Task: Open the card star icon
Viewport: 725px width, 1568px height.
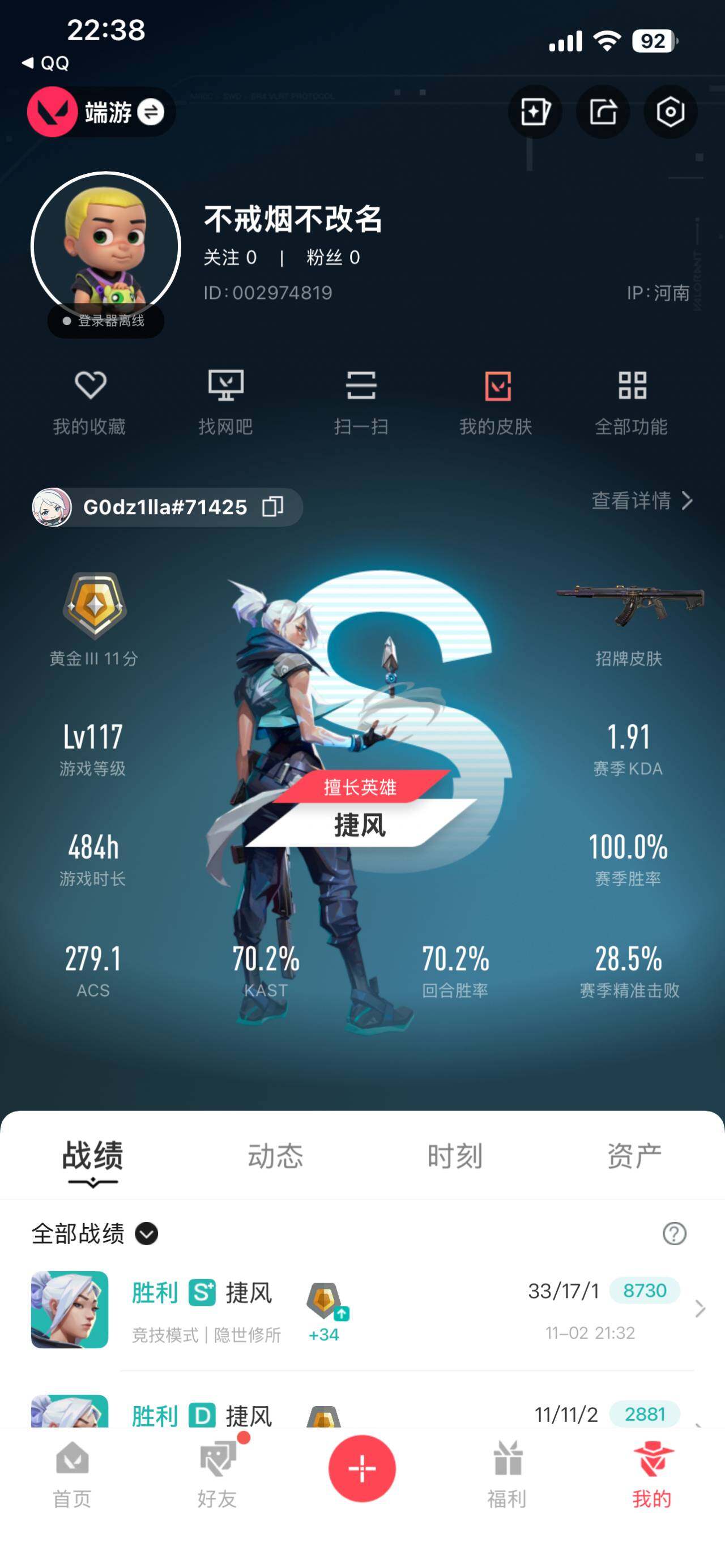Action: click(x=535, y=112)
